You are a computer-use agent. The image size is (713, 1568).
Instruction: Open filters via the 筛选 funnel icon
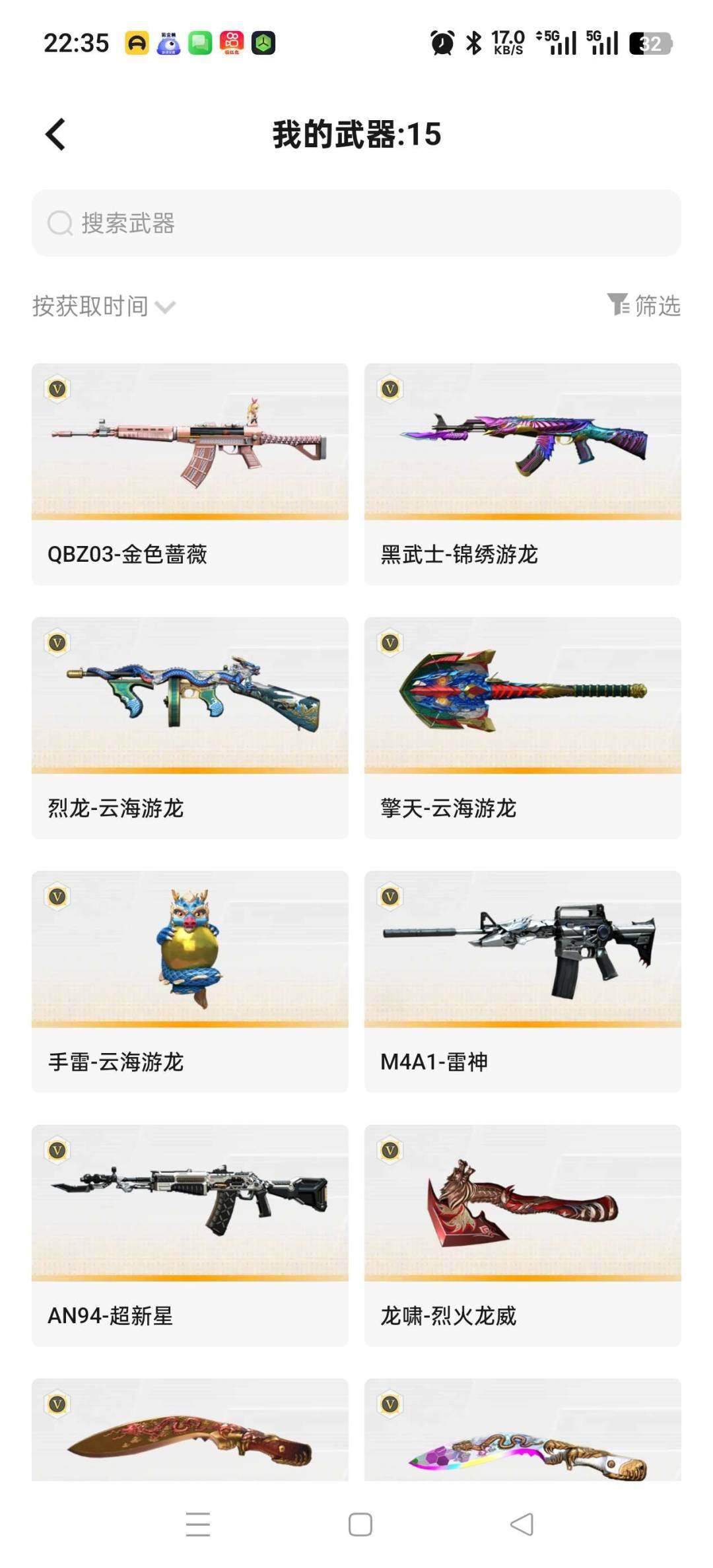tap(617, 306)
